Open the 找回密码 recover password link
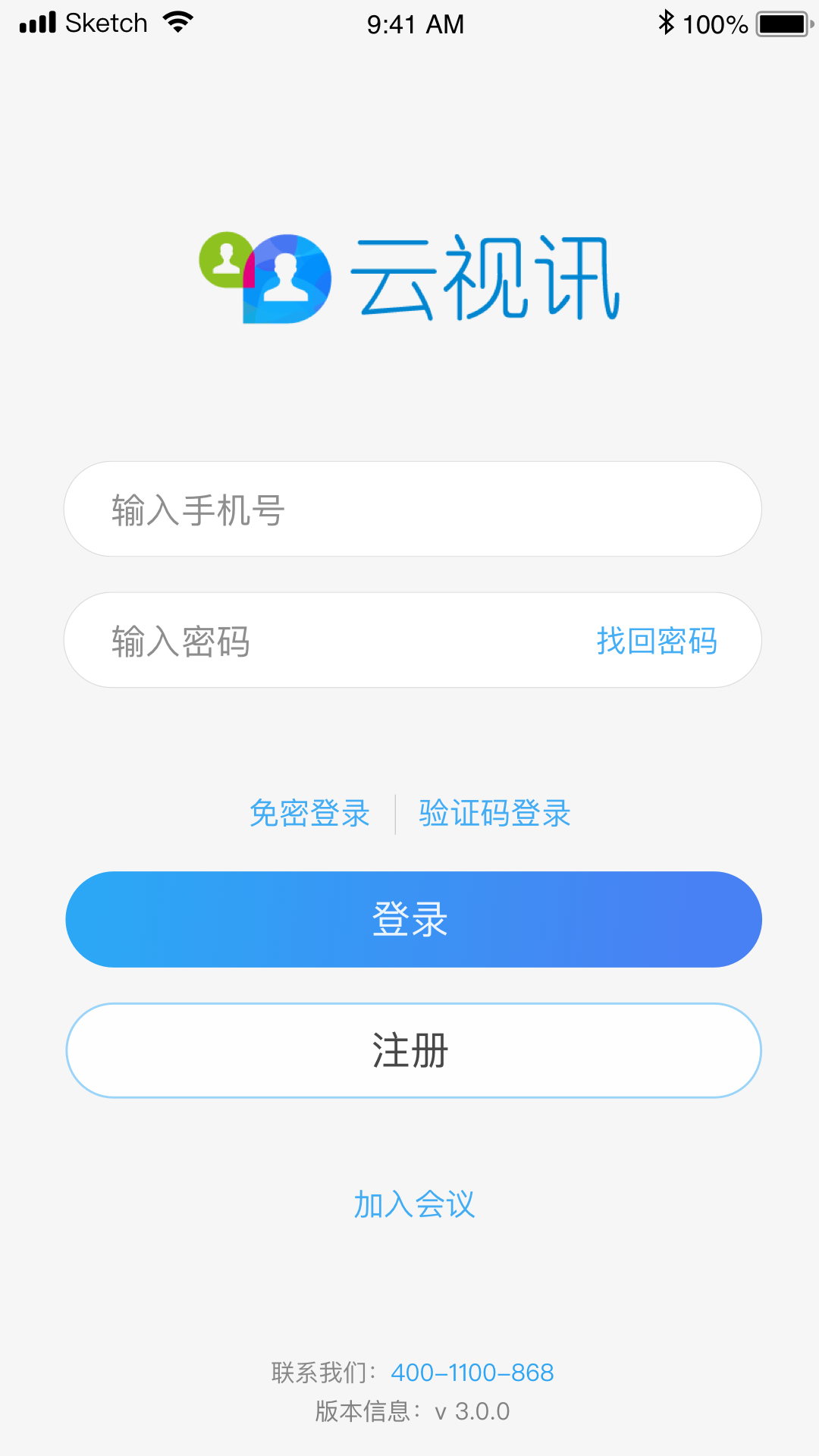The width and height of the screenshot is (819, 1456). (657, 641)
